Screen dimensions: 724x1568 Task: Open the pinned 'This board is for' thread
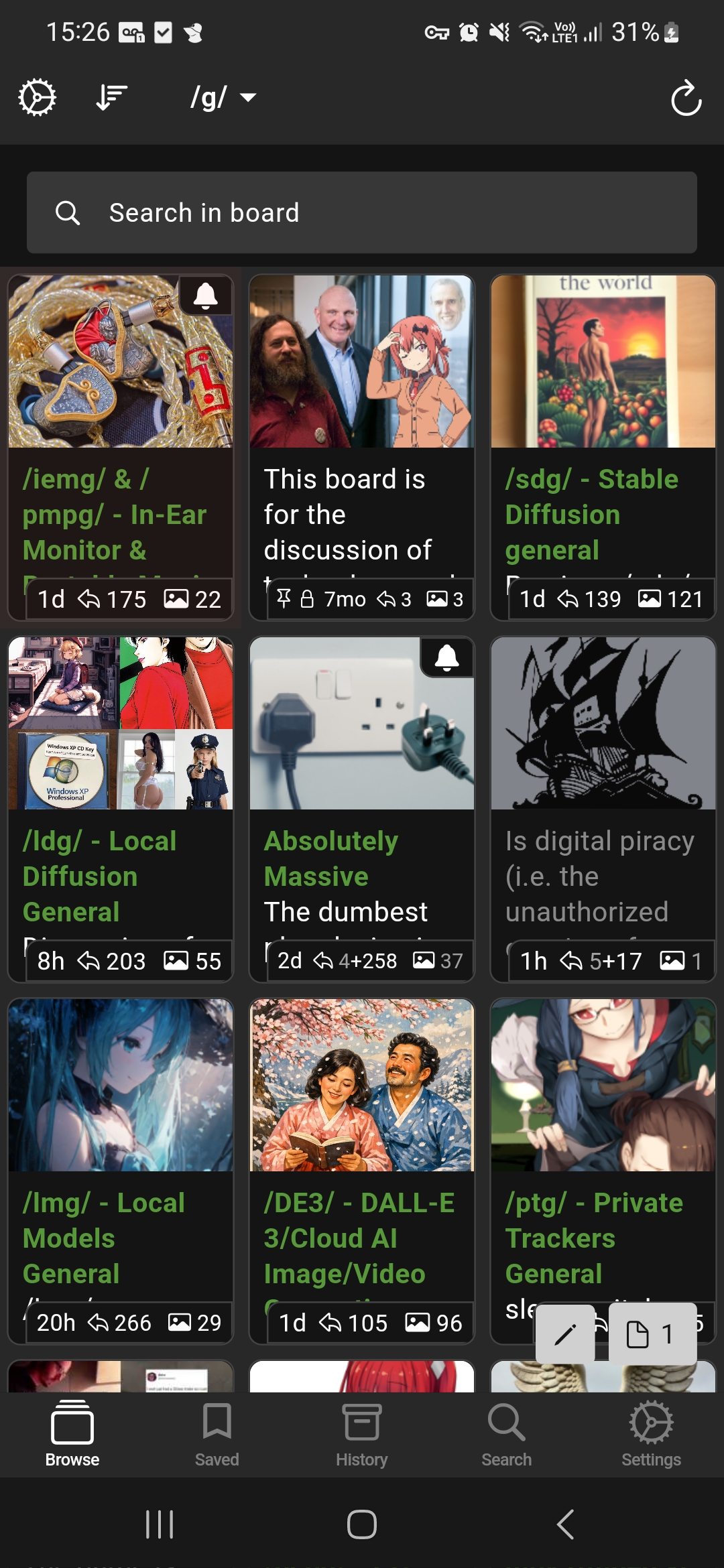tap(362, 448)
